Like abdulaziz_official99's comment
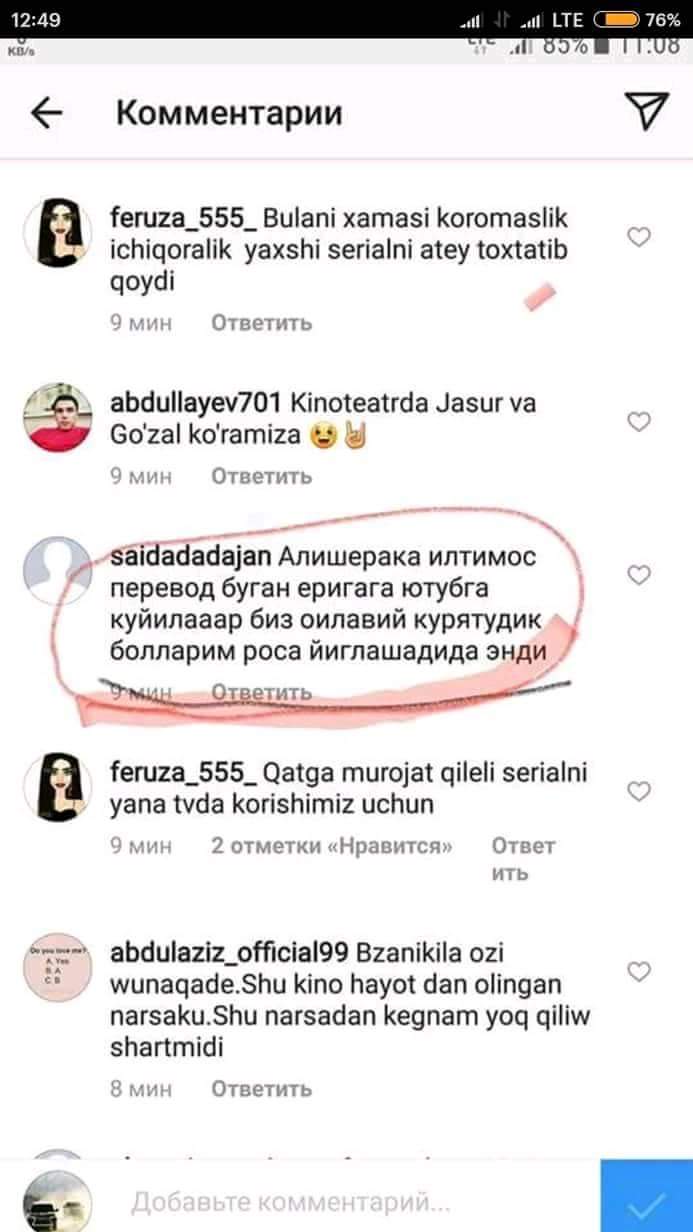This screenshot has height=1232, width=693. pos(638,971)
